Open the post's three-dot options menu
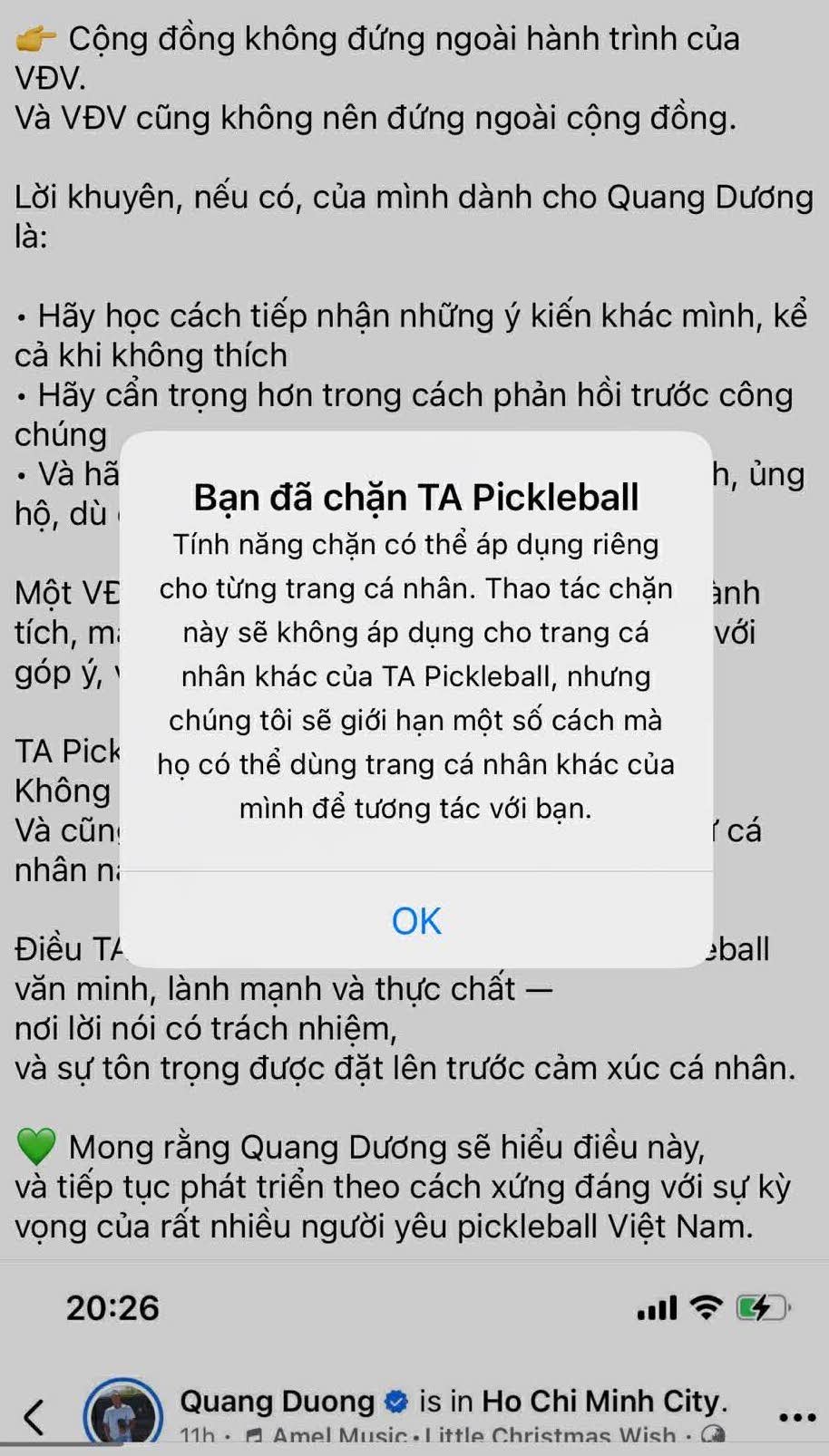This screenshot has width=829, height=1456. [796, 1417]
